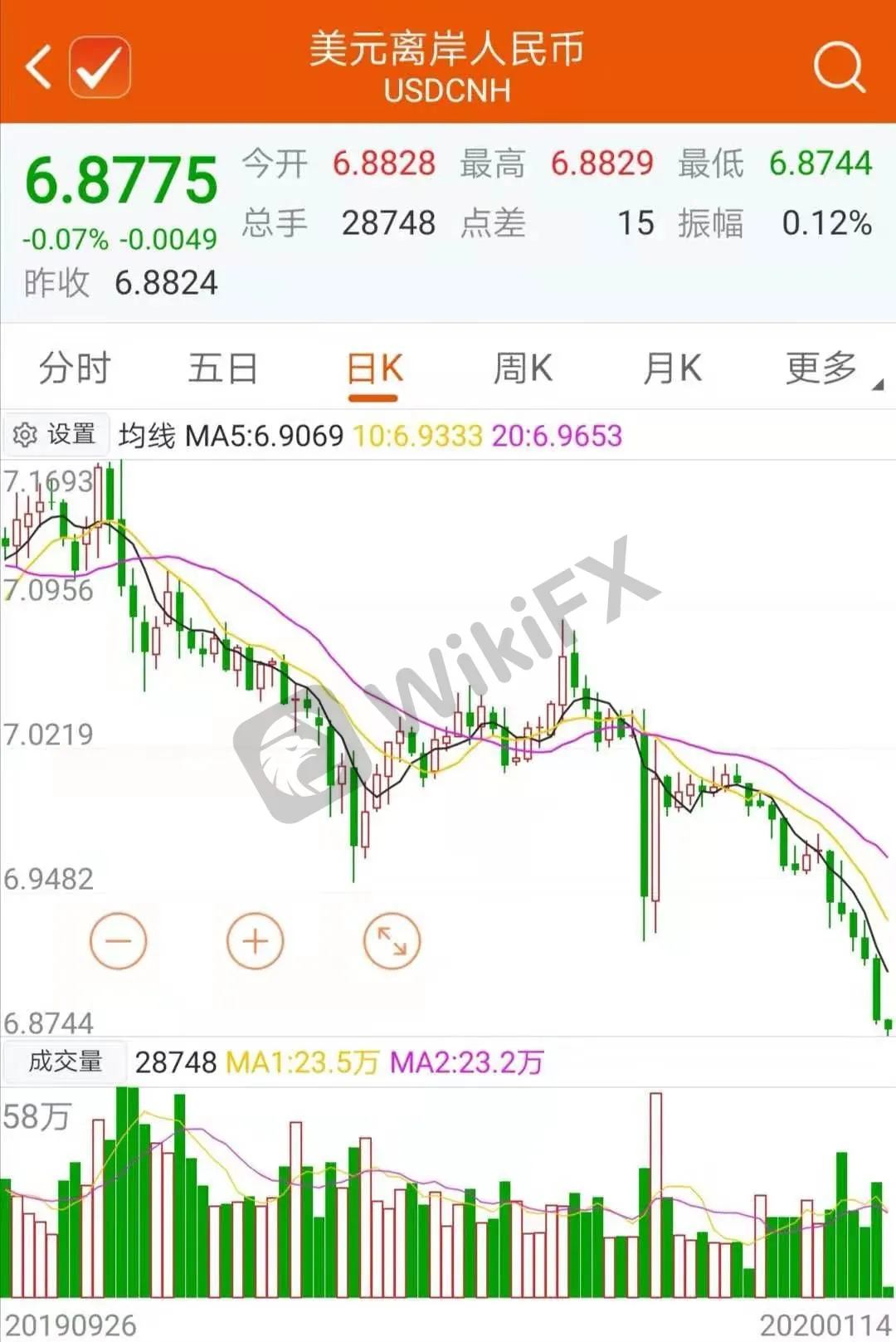This screenshot has height=1342, width=896.
Task: Open search with the magnifier icon
Action: point(839,66)
